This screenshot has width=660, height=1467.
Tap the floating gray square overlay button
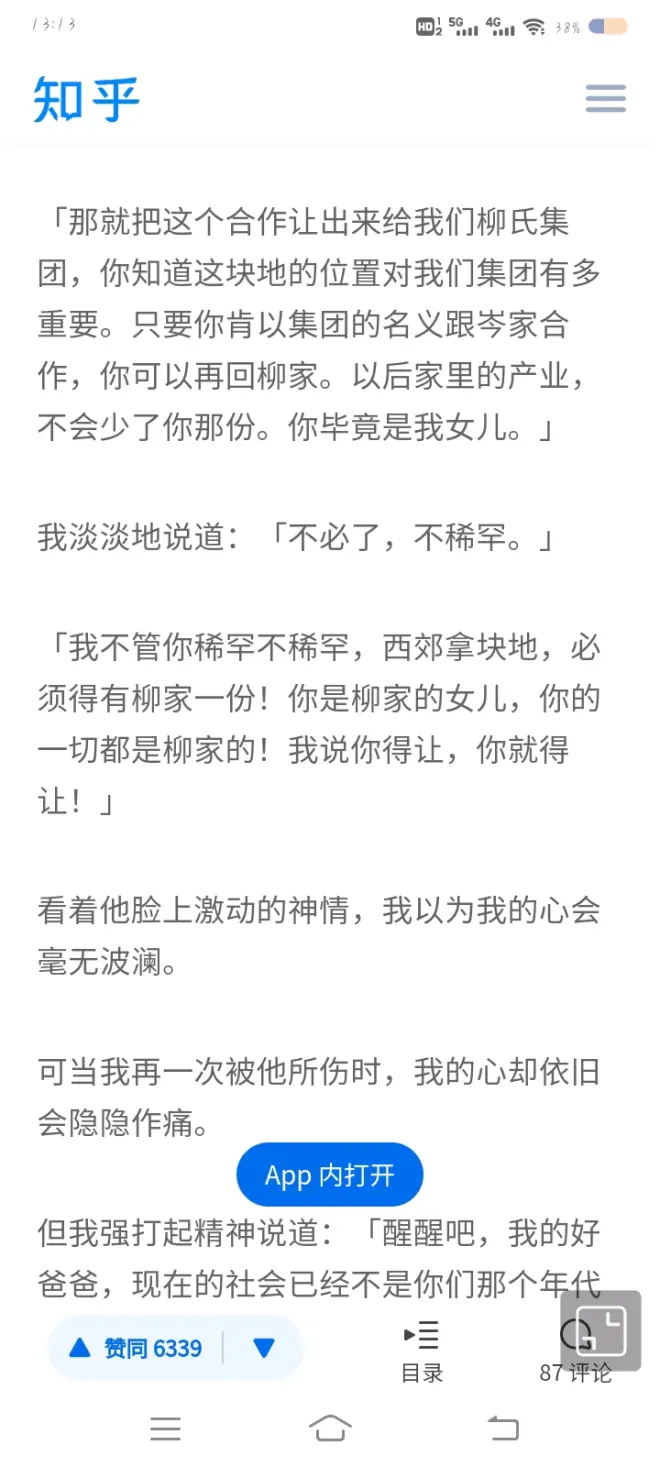601,1330
